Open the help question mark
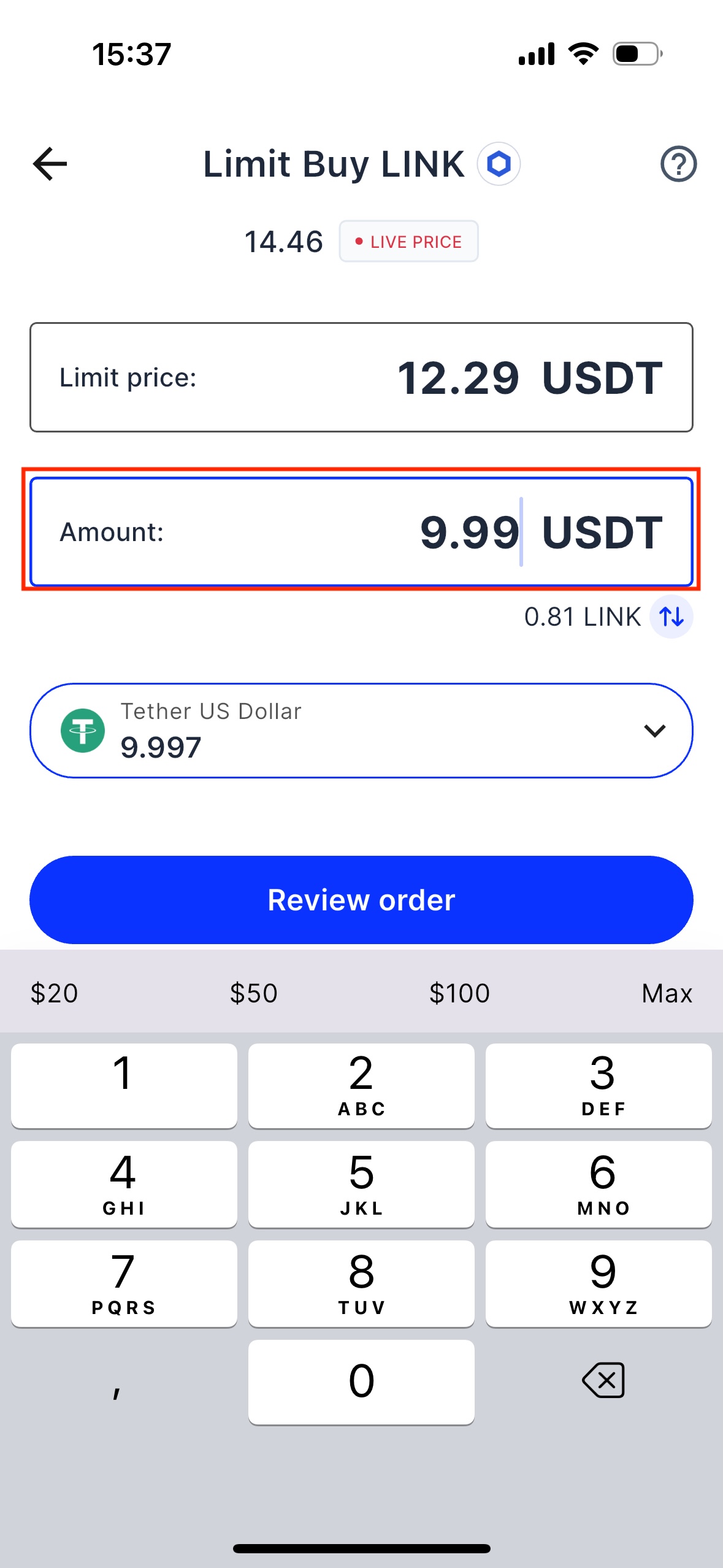Image resolution: width=723 pixels, height=1568 pixels. (678, 164)
